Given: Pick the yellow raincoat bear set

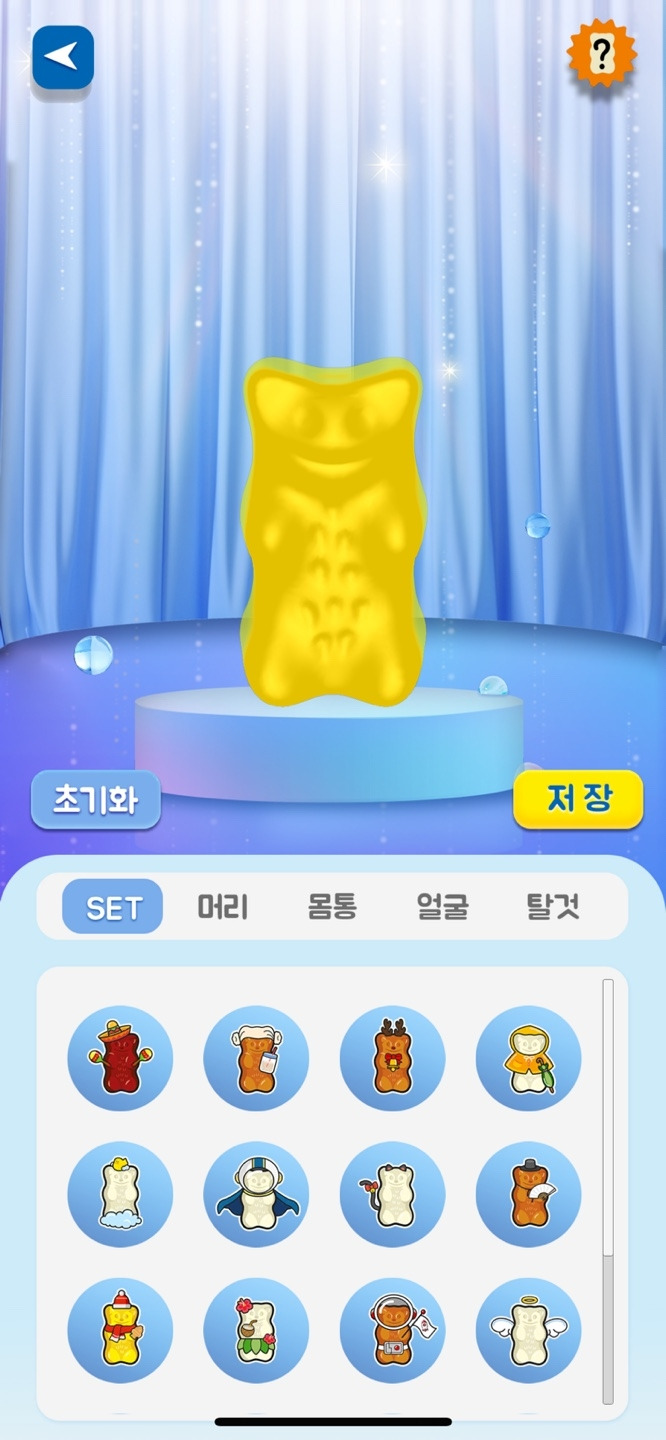Looking at the screenshot, I should pyautogui.click(x=528, y=1058).
